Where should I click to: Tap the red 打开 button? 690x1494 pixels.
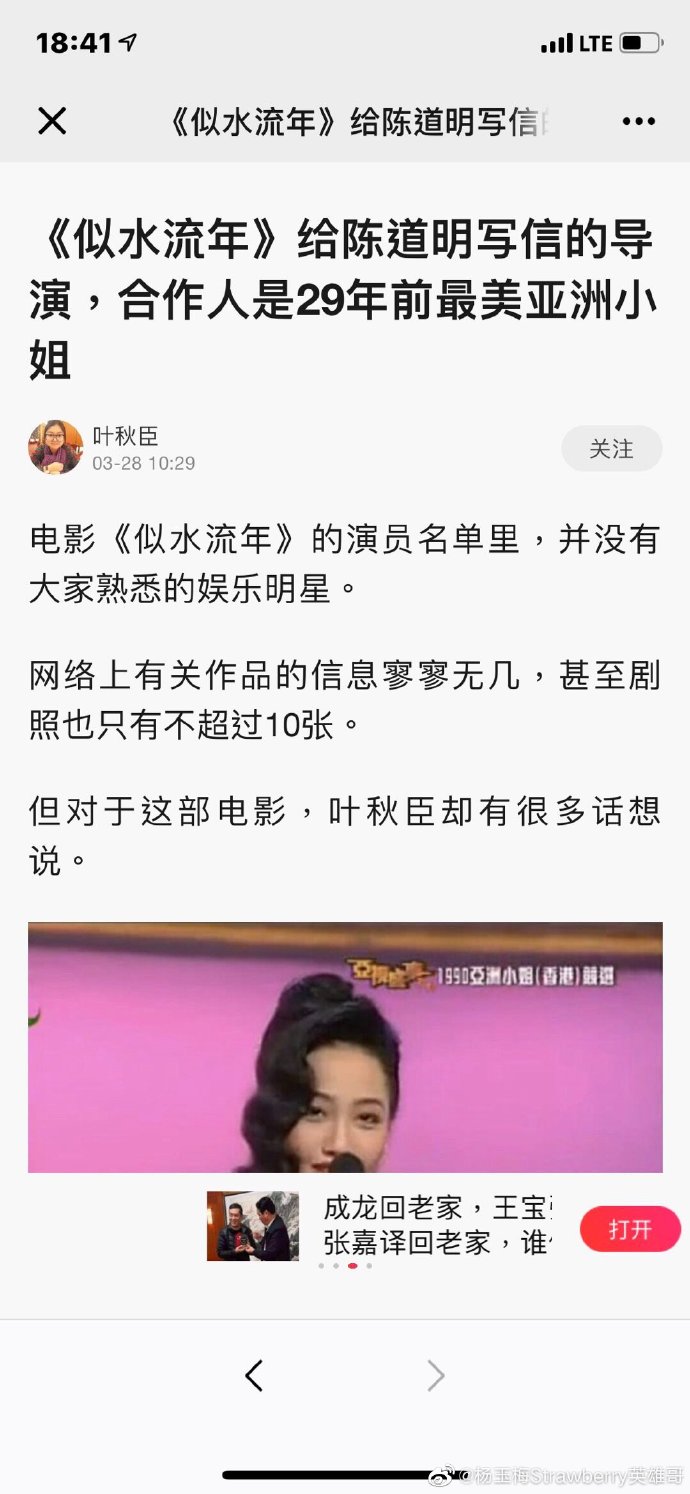(630, 1228)
